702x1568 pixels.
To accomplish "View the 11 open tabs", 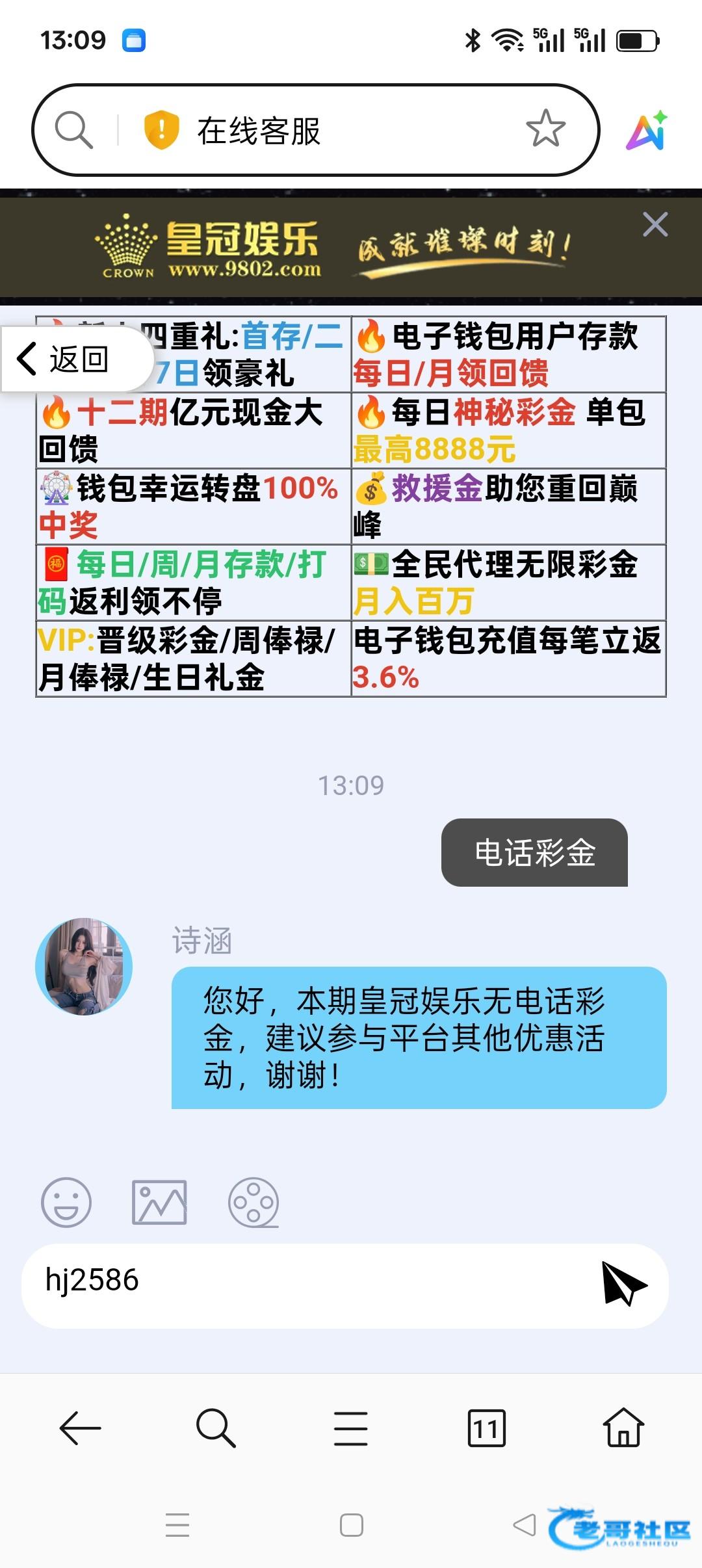I will [x=486, y=1428].
